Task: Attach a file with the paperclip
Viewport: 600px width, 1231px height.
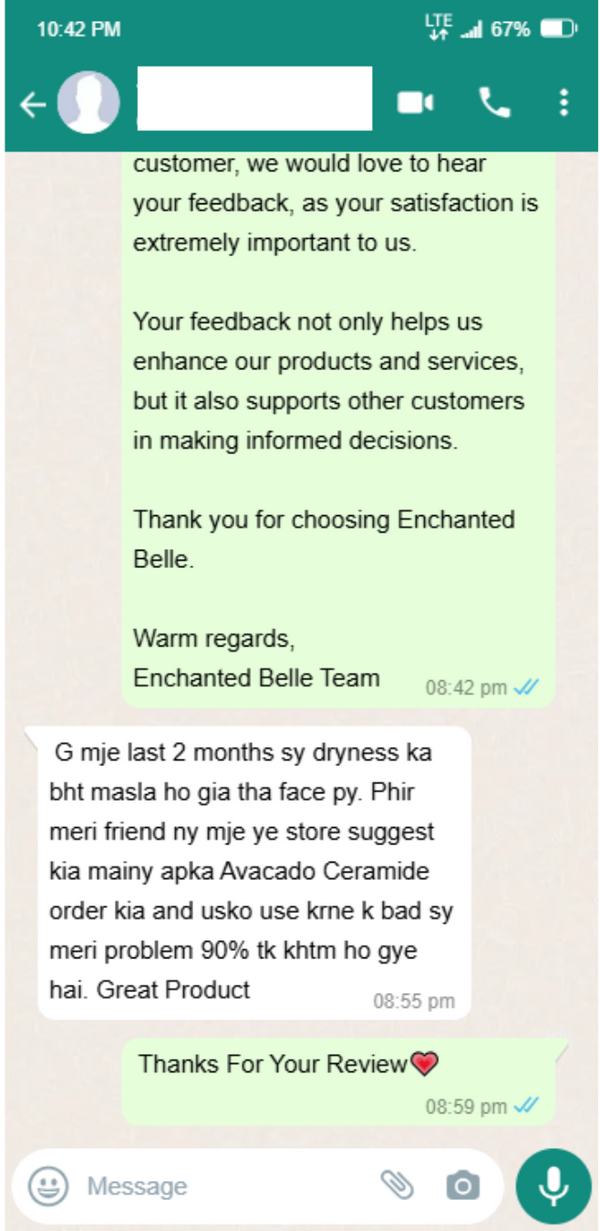Action: point(397,1186)
